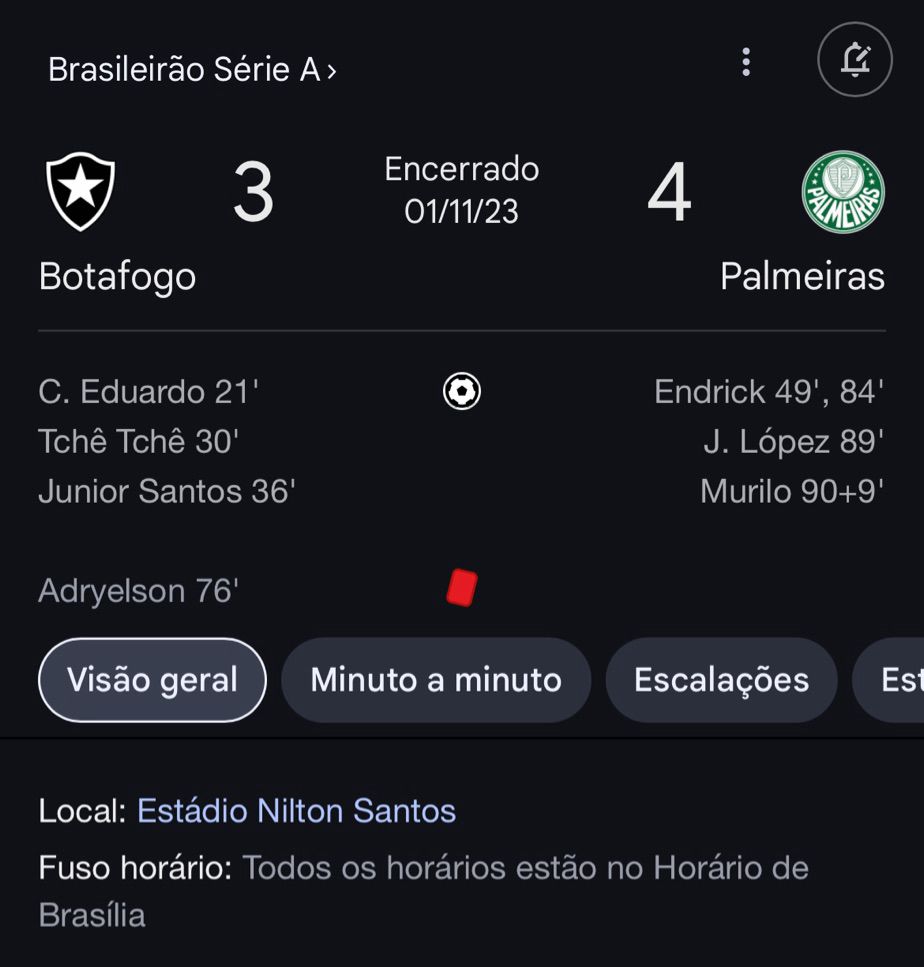Select the Visão geral tab
Screen dimensions: 924x967
152,680
